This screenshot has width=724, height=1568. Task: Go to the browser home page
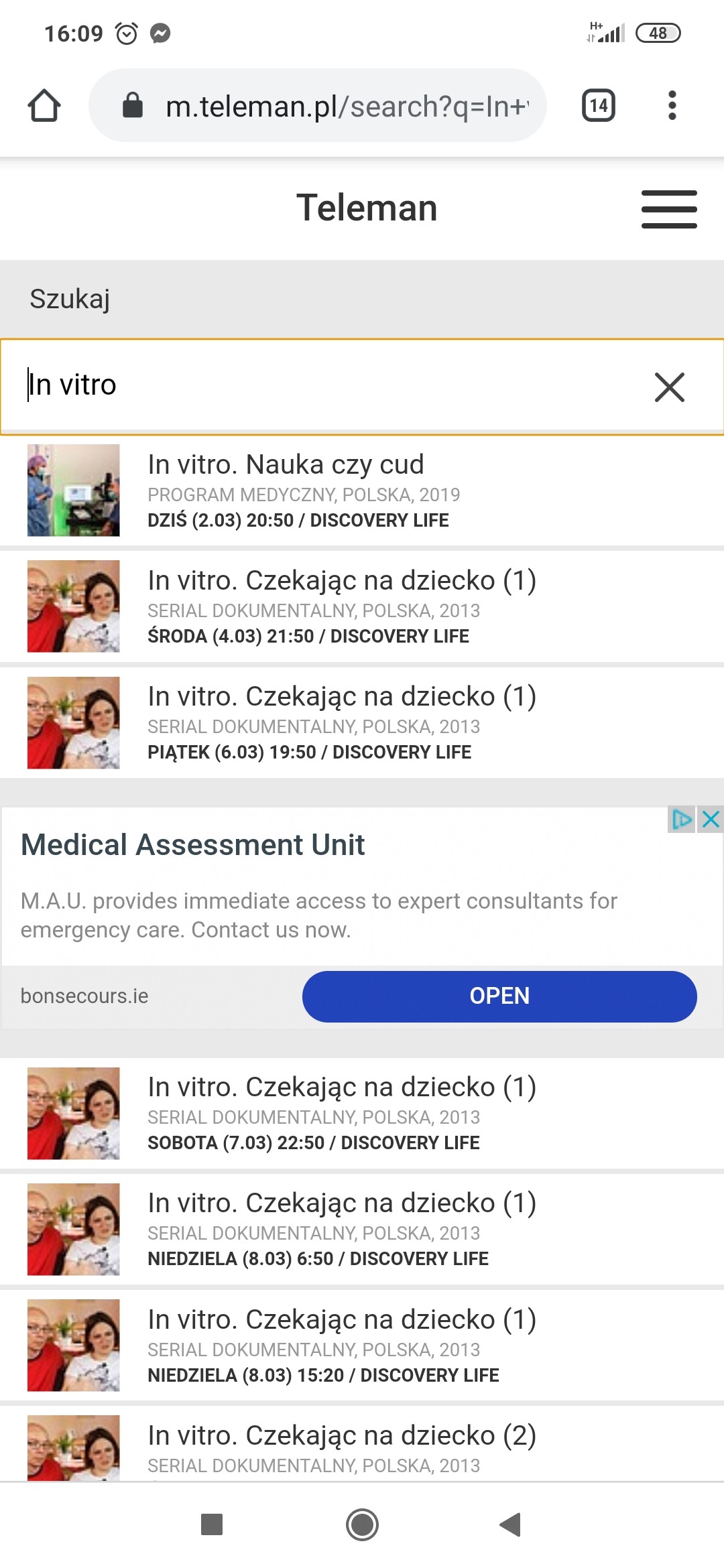(x=44, y=106)
